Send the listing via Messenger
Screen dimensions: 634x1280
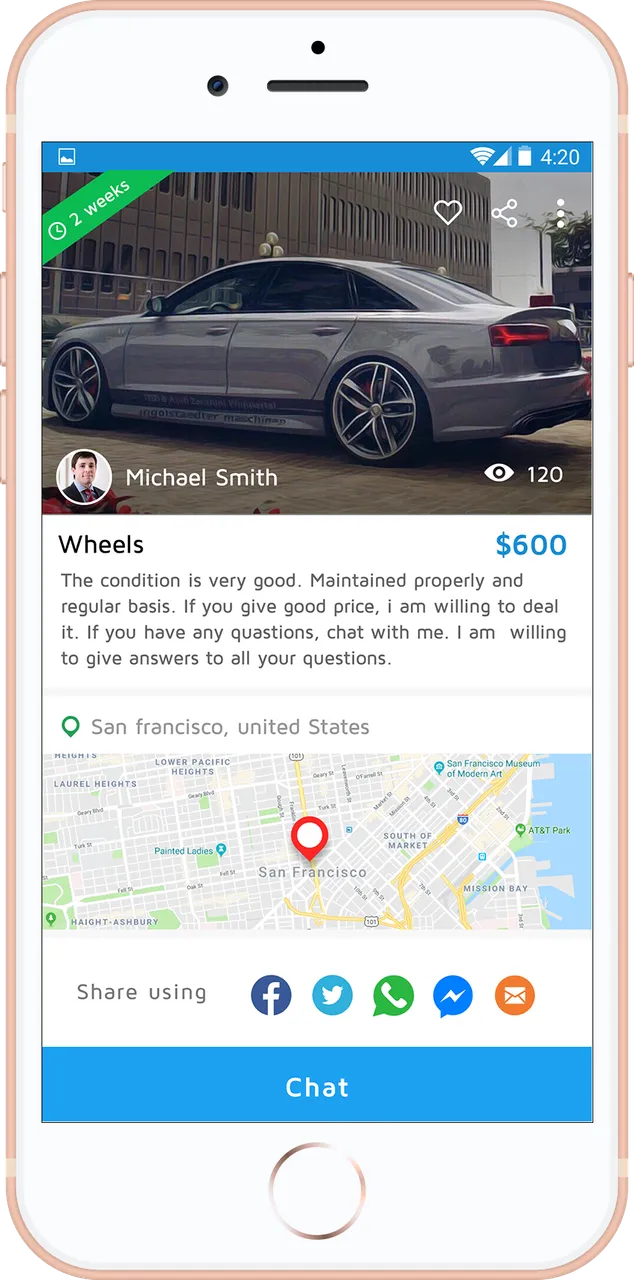453,996
